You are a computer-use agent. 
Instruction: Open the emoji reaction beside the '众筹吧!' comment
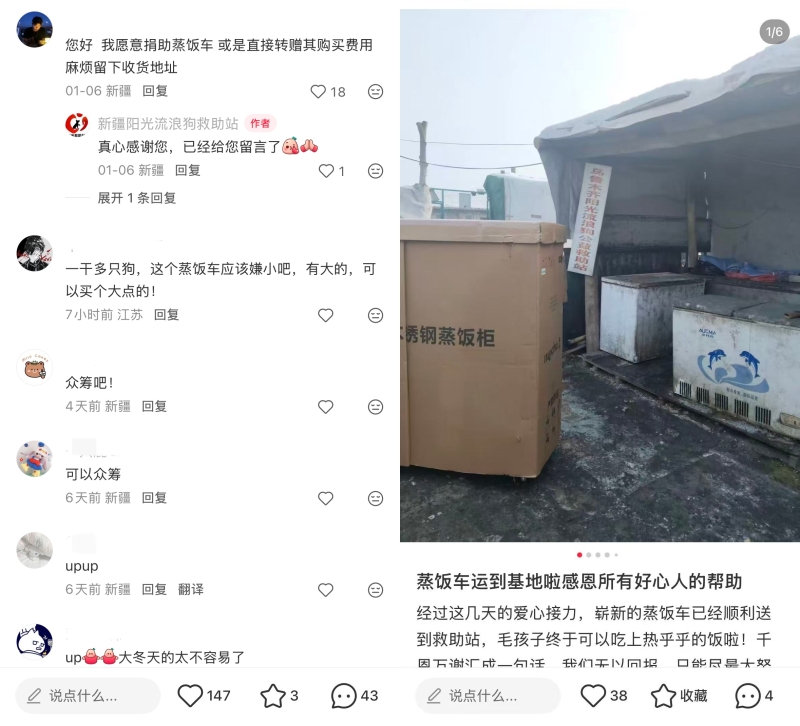coord(375,407)
